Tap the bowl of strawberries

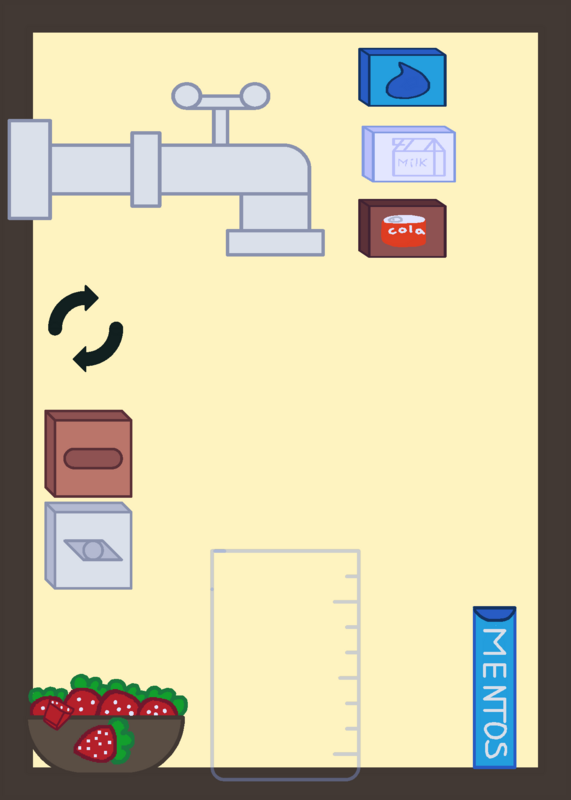(x=107, y=723)
